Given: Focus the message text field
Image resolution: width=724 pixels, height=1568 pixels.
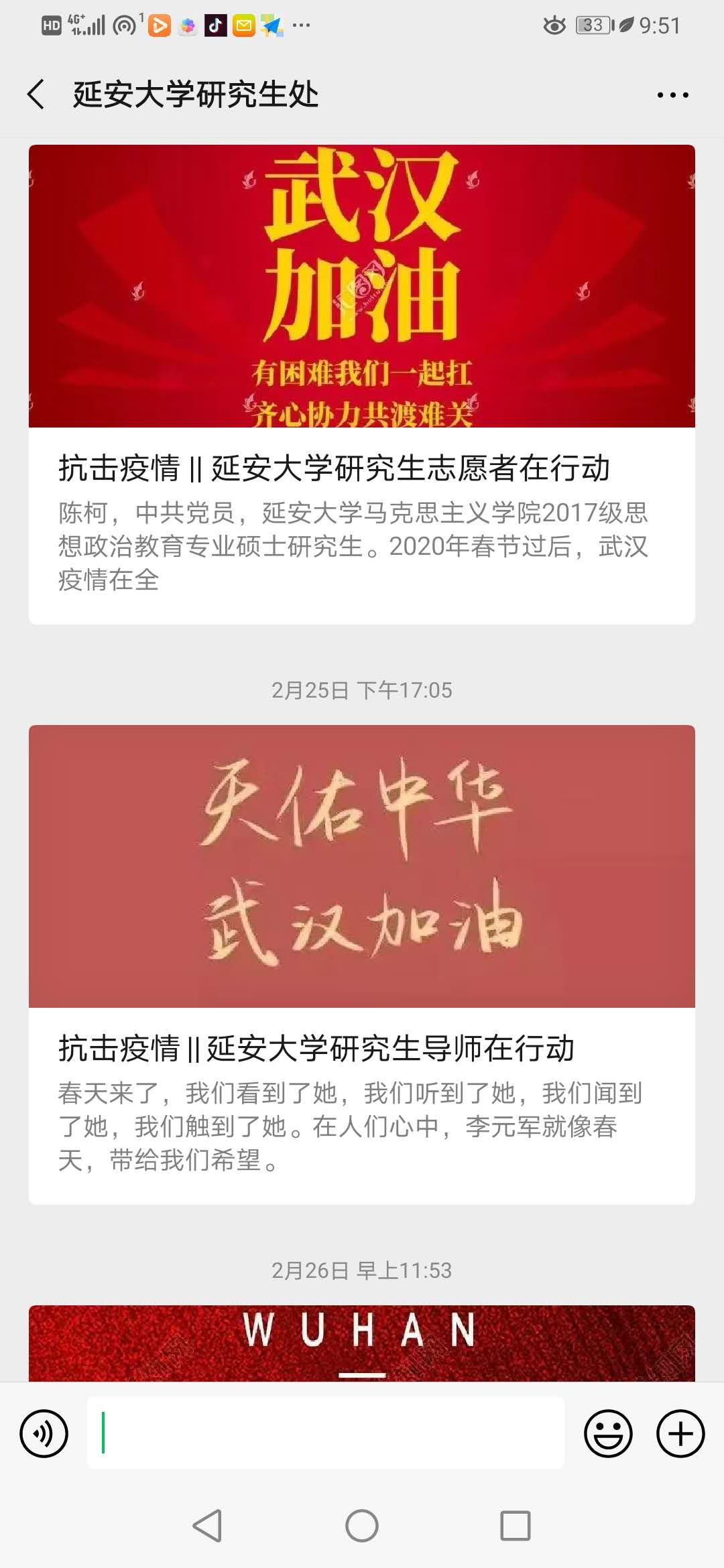Looking at the screenshot, I should [326, 1433].
